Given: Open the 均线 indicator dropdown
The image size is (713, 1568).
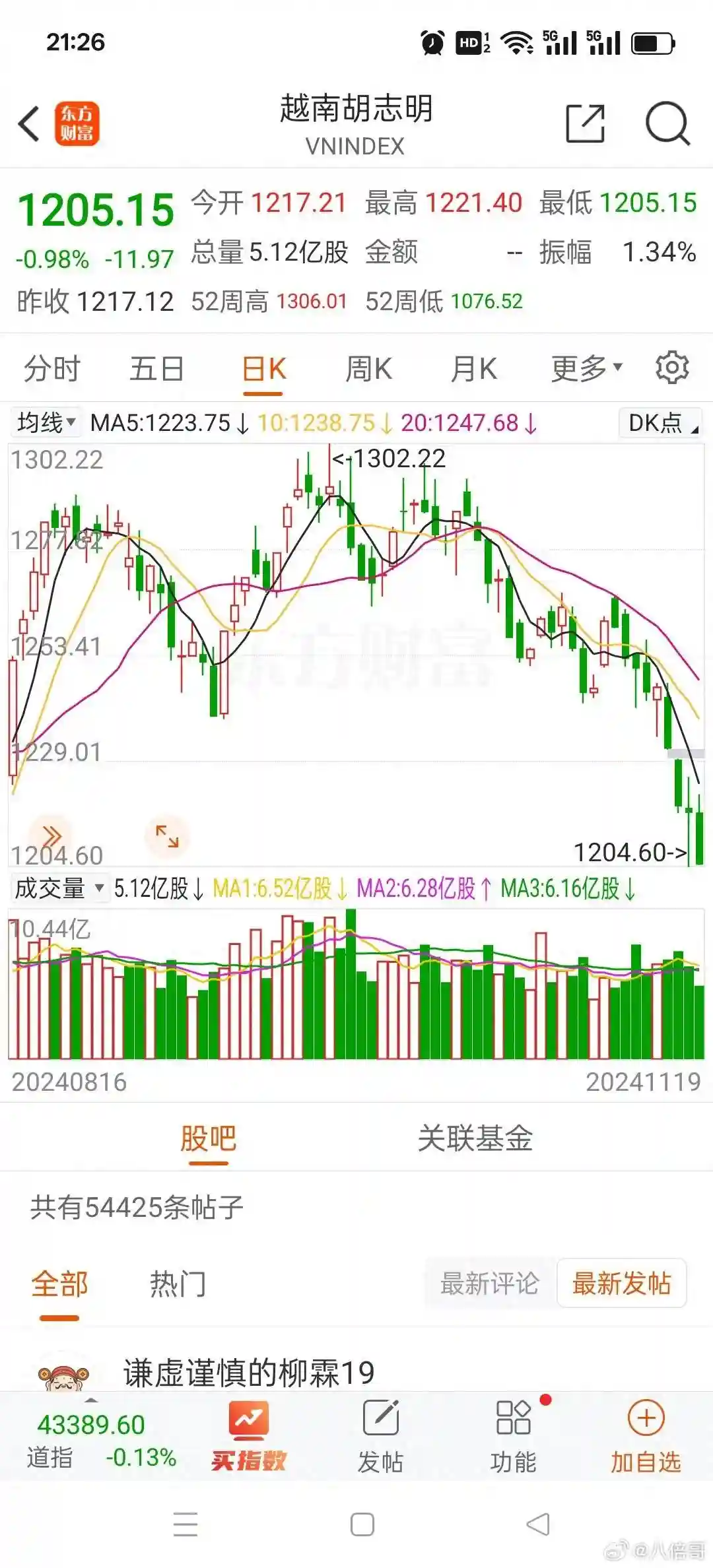Looking at the screenshot, I should click(46, 424).
